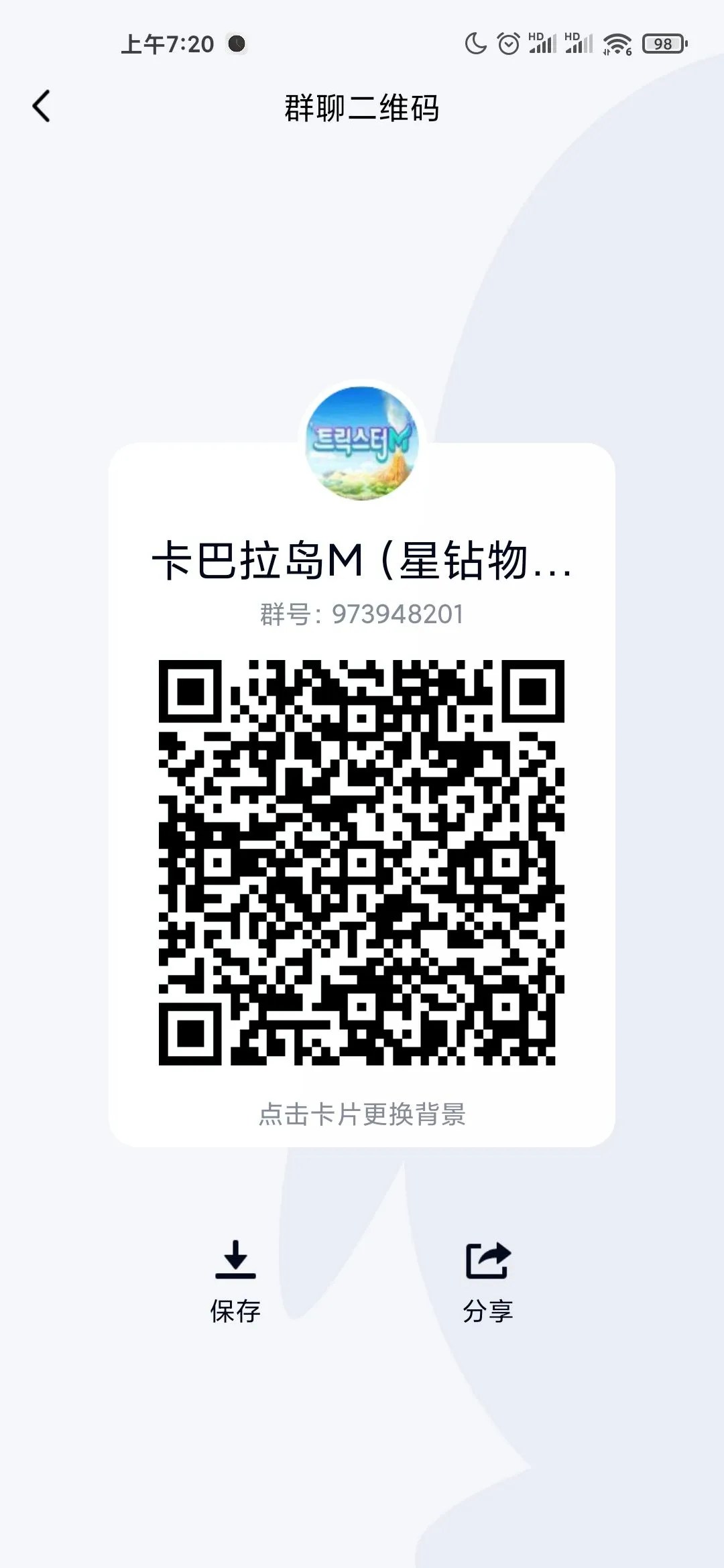The width and height of the screenshot is (724, 1568).
Task: Tap the time 上午7:20 in status bar
Action: [x=168, y=42]
